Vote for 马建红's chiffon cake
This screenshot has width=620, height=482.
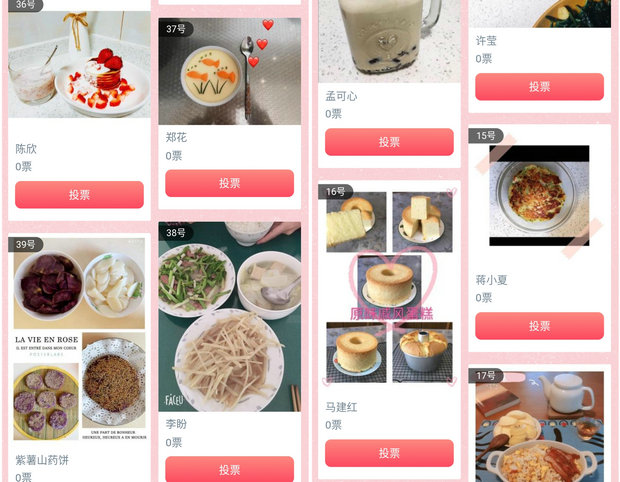click(x=389, y=453)
